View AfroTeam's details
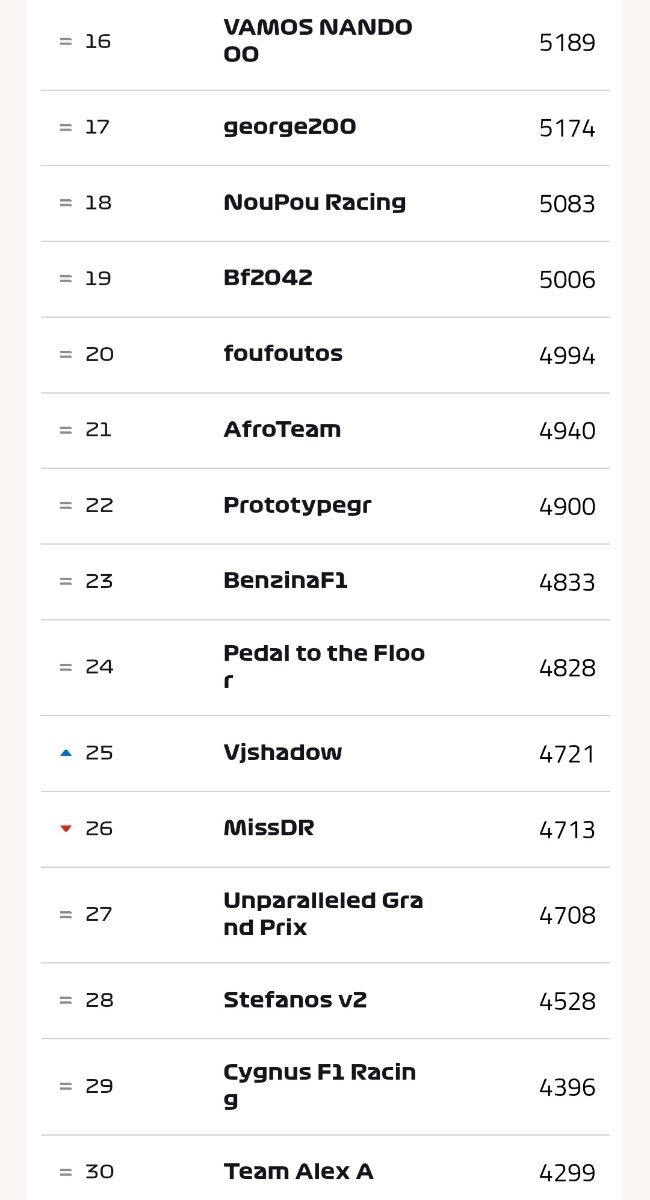650x1200 pixels. [x=325, y=430]
